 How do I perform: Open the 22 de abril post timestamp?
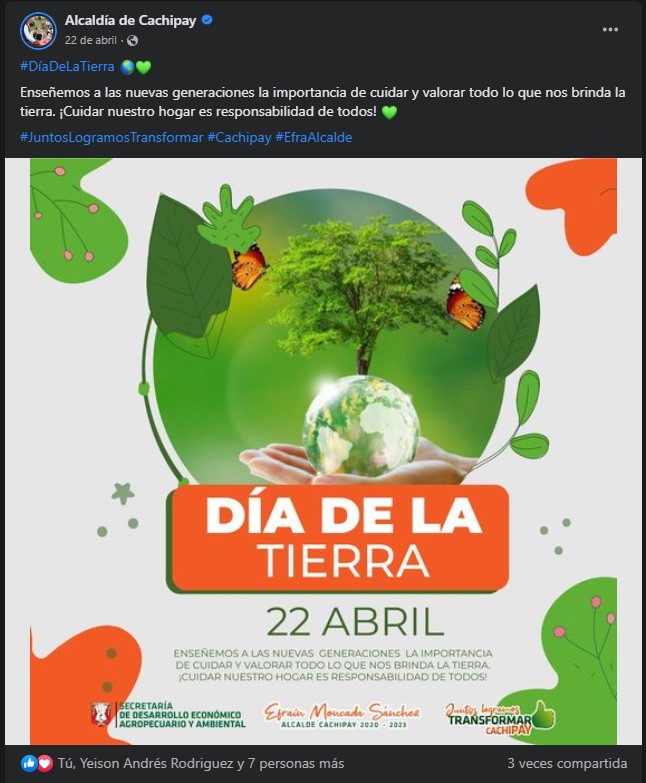(x=91, y=40)
